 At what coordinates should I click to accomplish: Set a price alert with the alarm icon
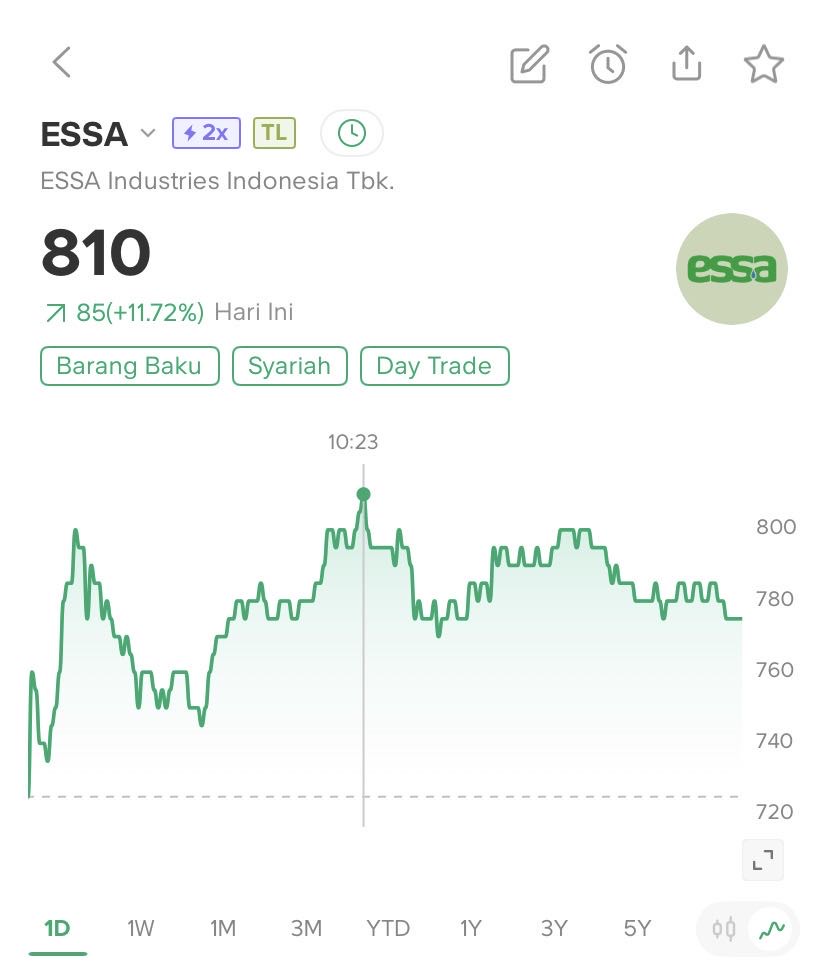607,64
